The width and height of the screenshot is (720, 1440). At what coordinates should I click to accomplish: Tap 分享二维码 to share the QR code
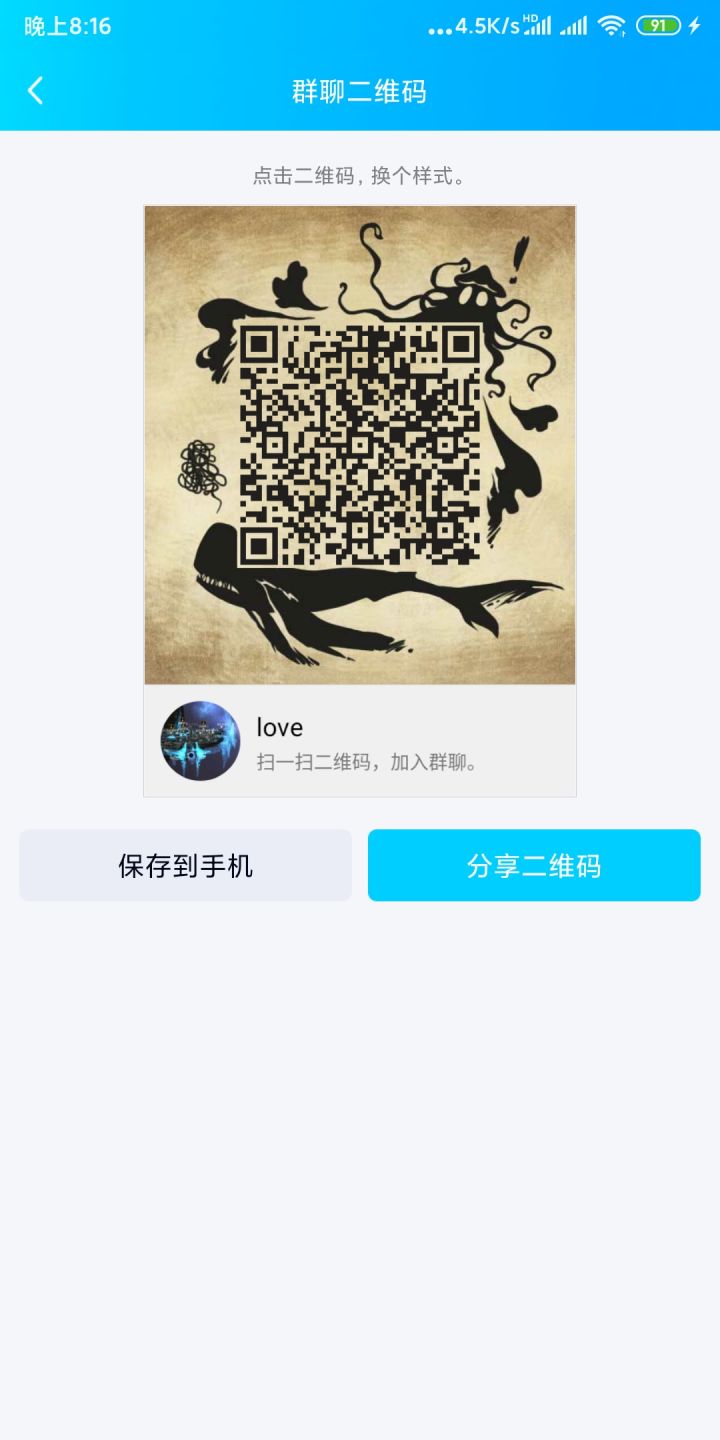pos(534,865)
